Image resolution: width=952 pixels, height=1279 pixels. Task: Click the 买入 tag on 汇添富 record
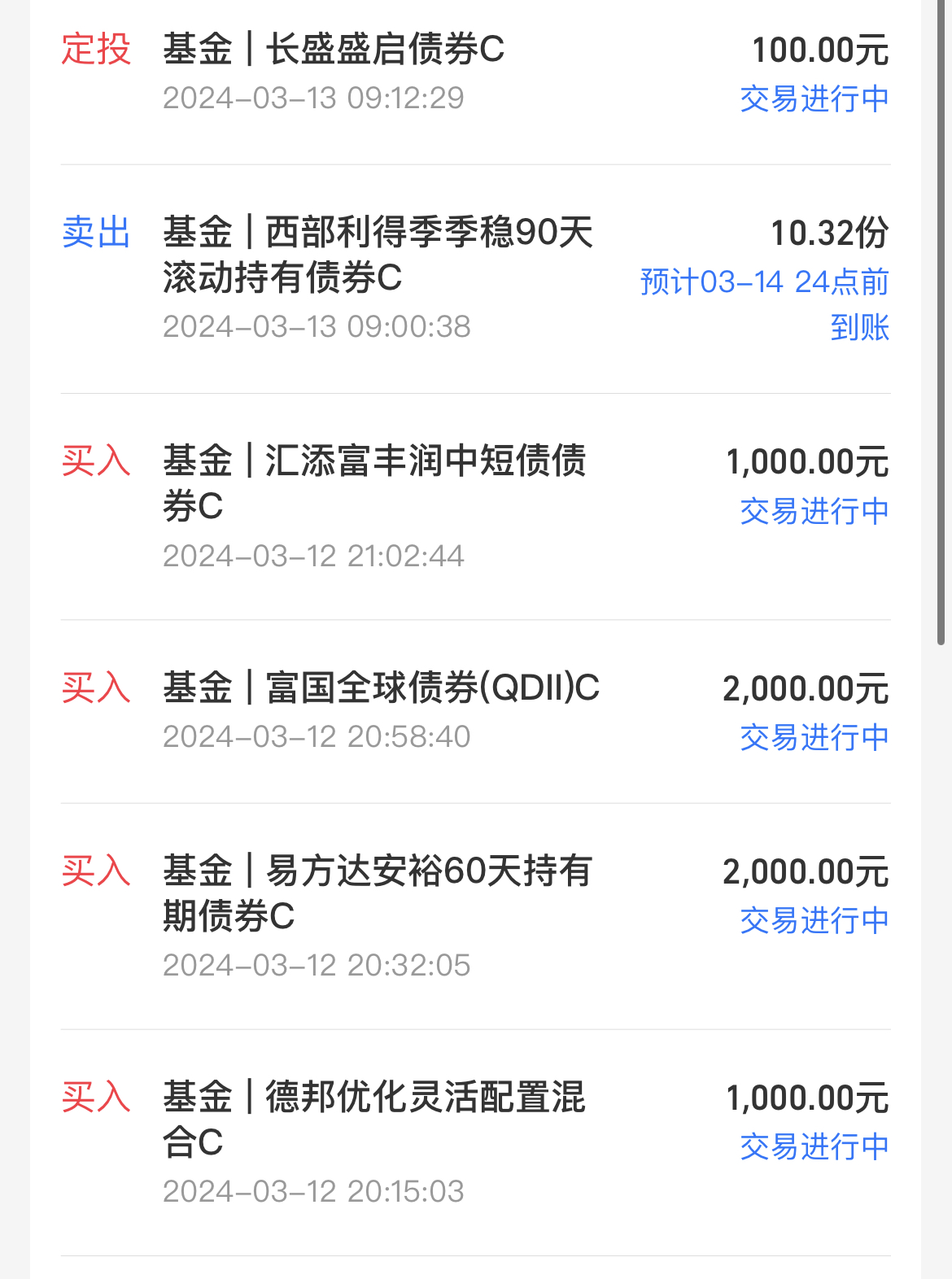(x=95, y=461)
